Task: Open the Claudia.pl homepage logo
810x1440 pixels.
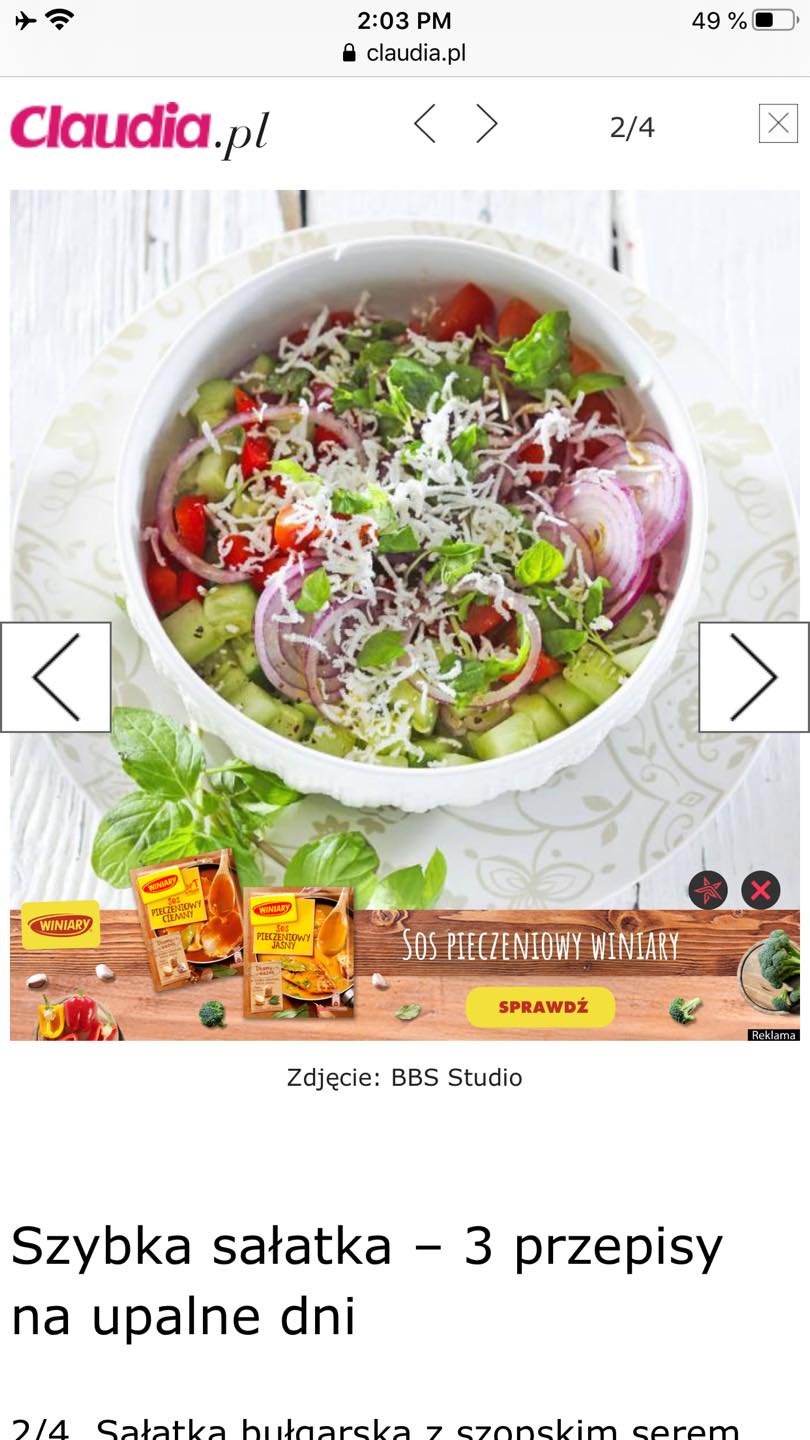Action: pos(140,129)
